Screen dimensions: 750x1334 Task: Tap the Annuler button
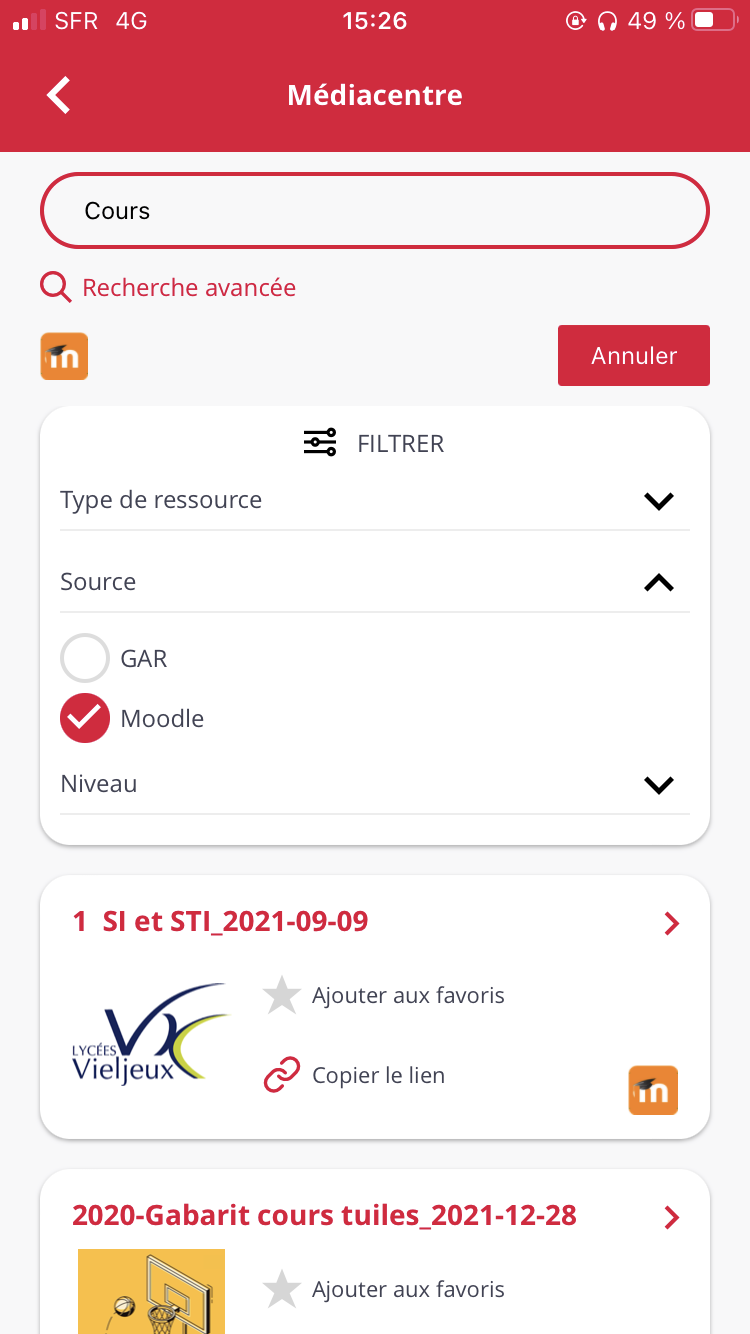633,356
